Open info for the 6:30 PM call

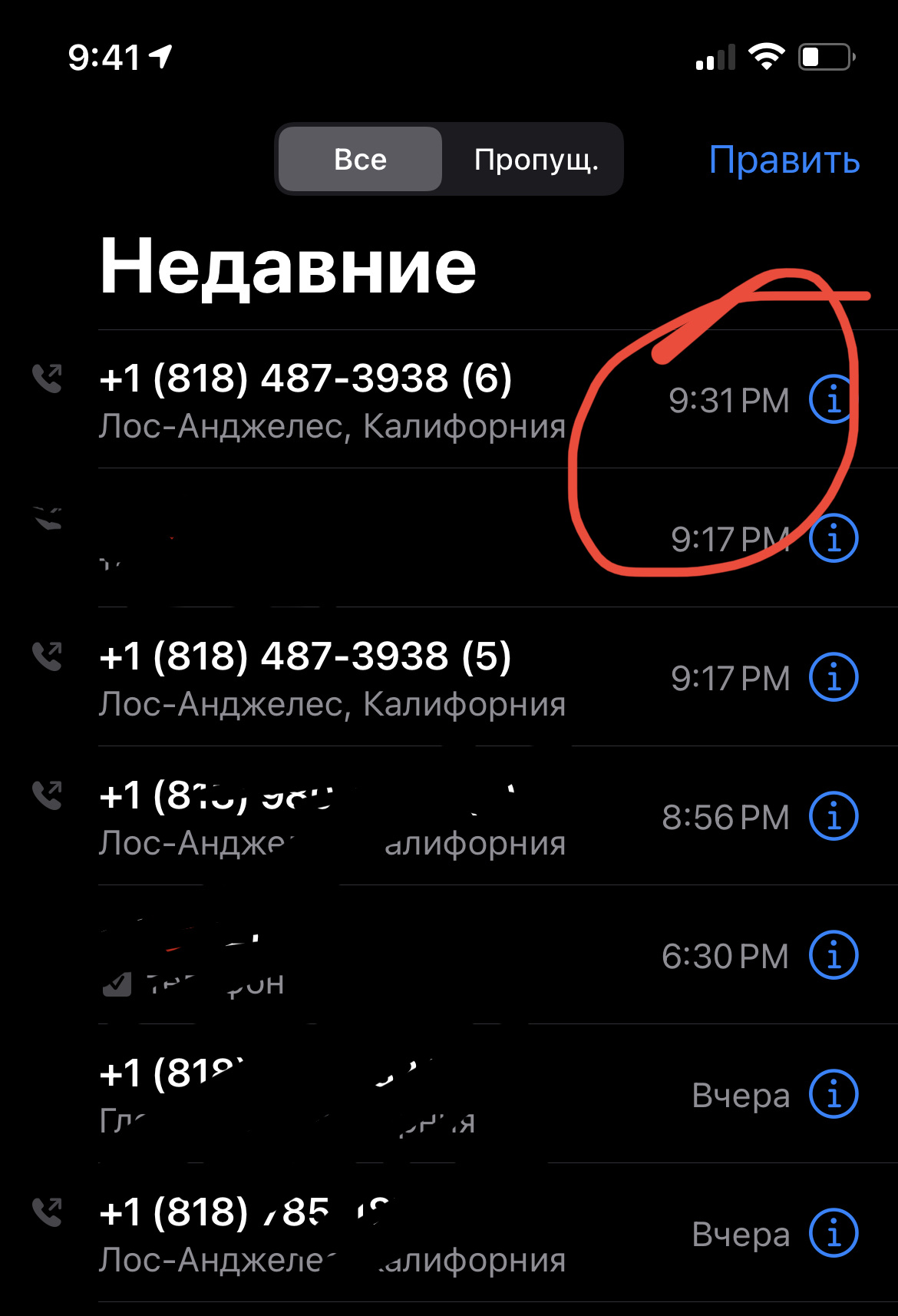point(834,955)
